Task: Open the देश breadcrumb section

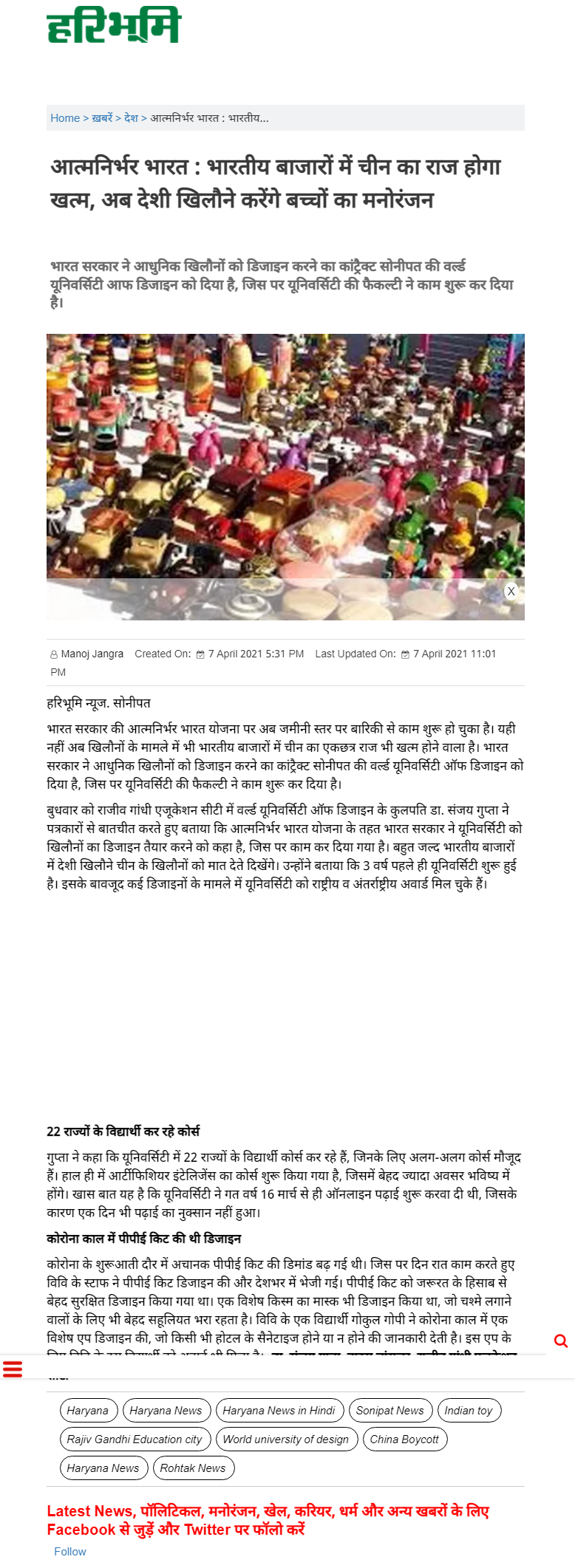Action: pyautogui.click(x=132, y=117)
